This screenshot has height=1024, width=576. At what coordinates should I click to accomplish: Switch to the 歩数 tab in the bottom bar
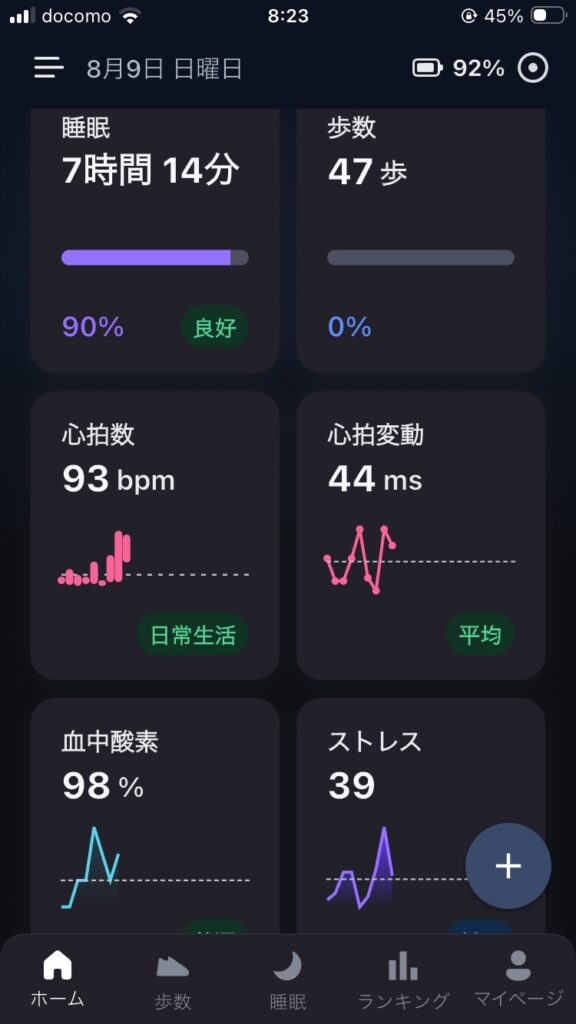tap(172, 979)
